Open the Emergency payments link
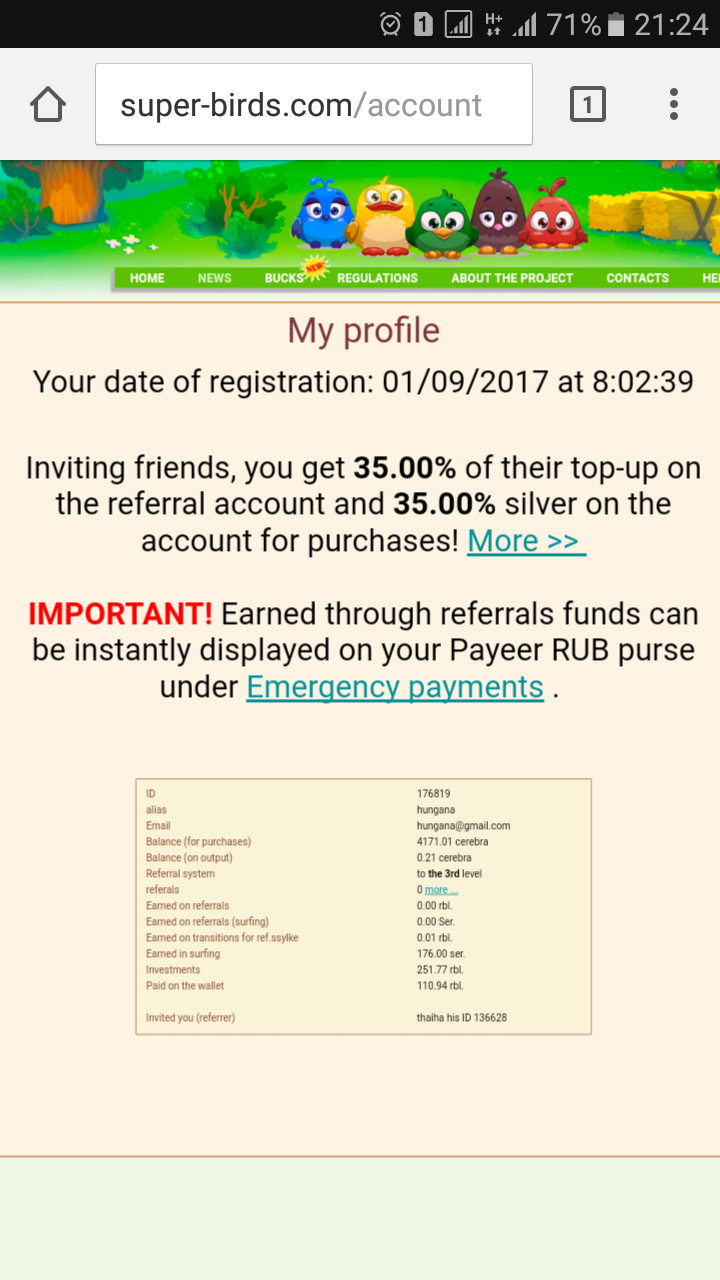The width and height of the screenshot is (720, 1280). (395, 687)
